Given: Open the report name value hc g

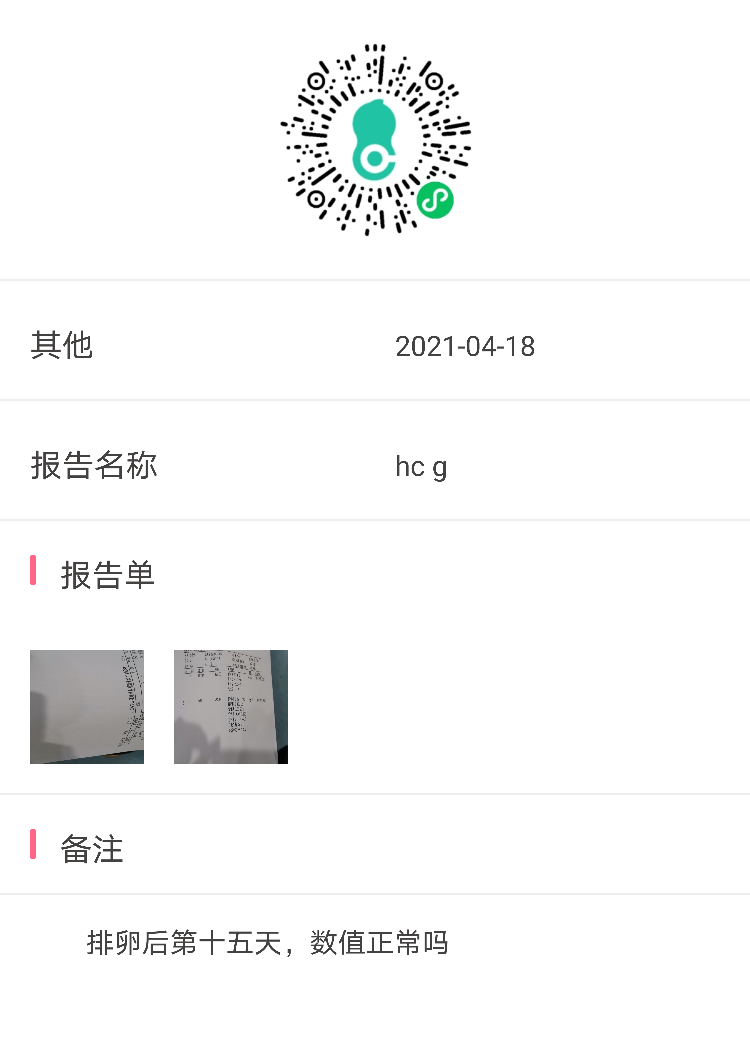Looking at the screenshot, I should click(420, 464).
